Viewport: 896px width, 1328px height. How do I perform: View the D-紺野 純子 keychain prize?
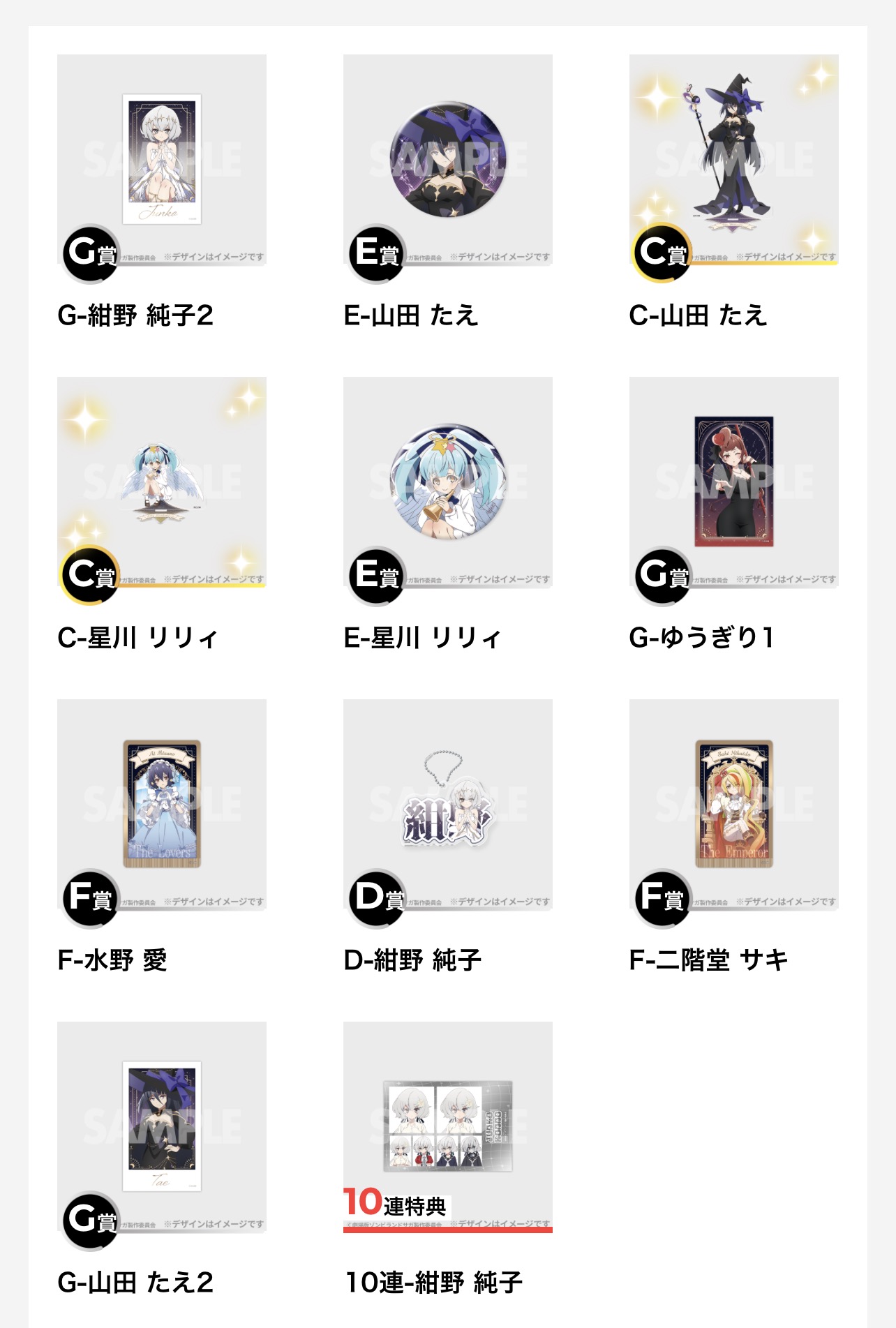click(x=447, y=805)
